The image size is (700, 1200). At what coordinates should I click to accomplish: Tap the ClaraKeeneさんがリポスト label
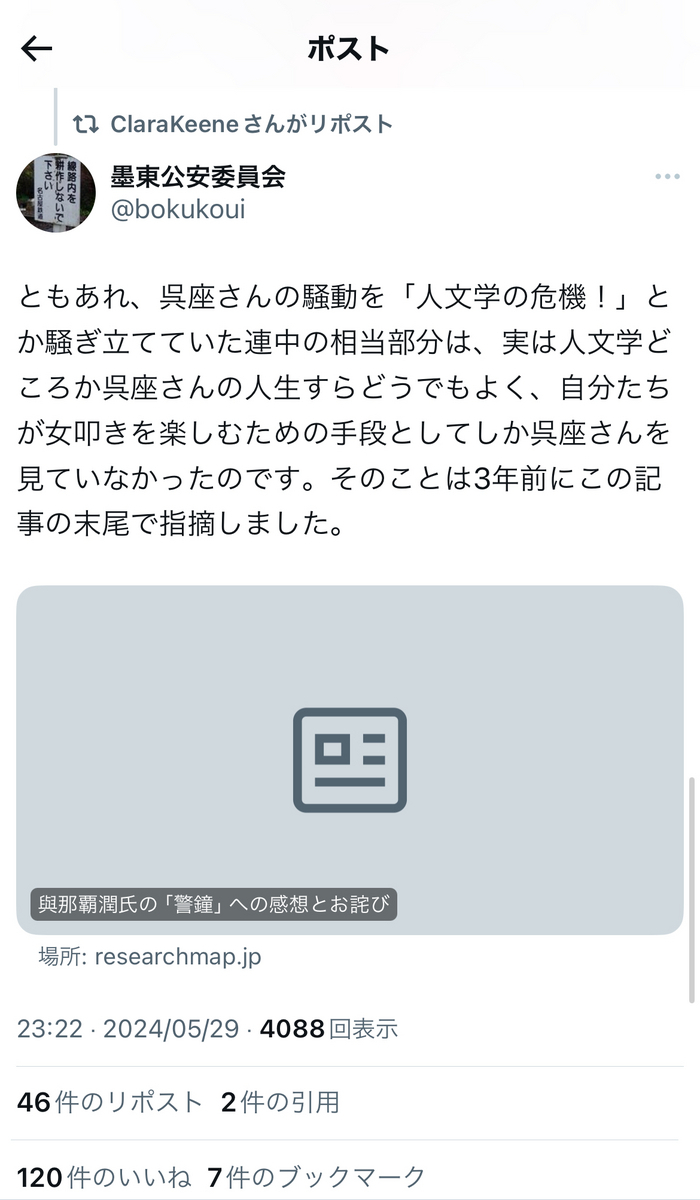point(250,124)
